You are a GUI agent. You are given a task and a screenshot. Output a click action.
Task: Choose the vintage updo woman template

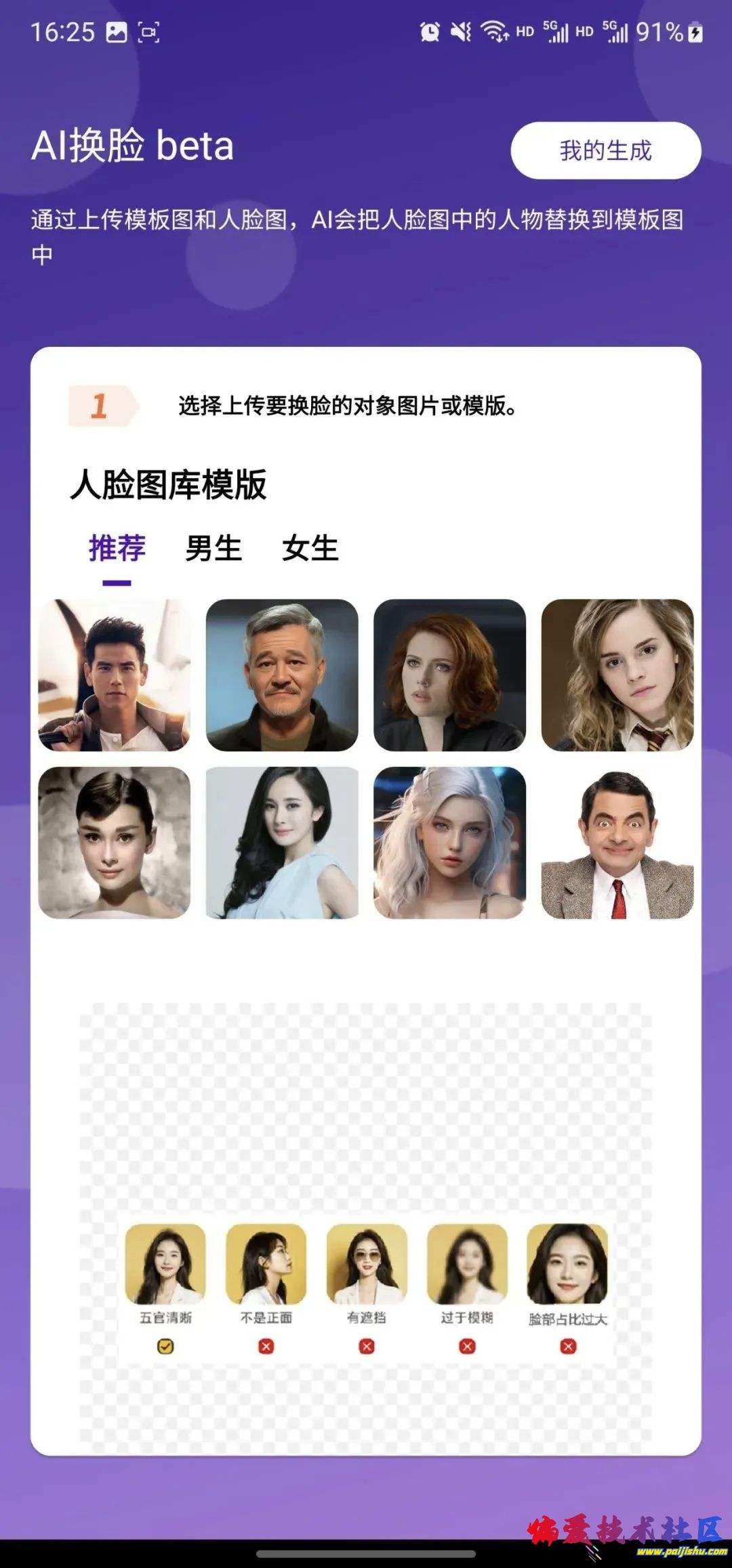114,843
